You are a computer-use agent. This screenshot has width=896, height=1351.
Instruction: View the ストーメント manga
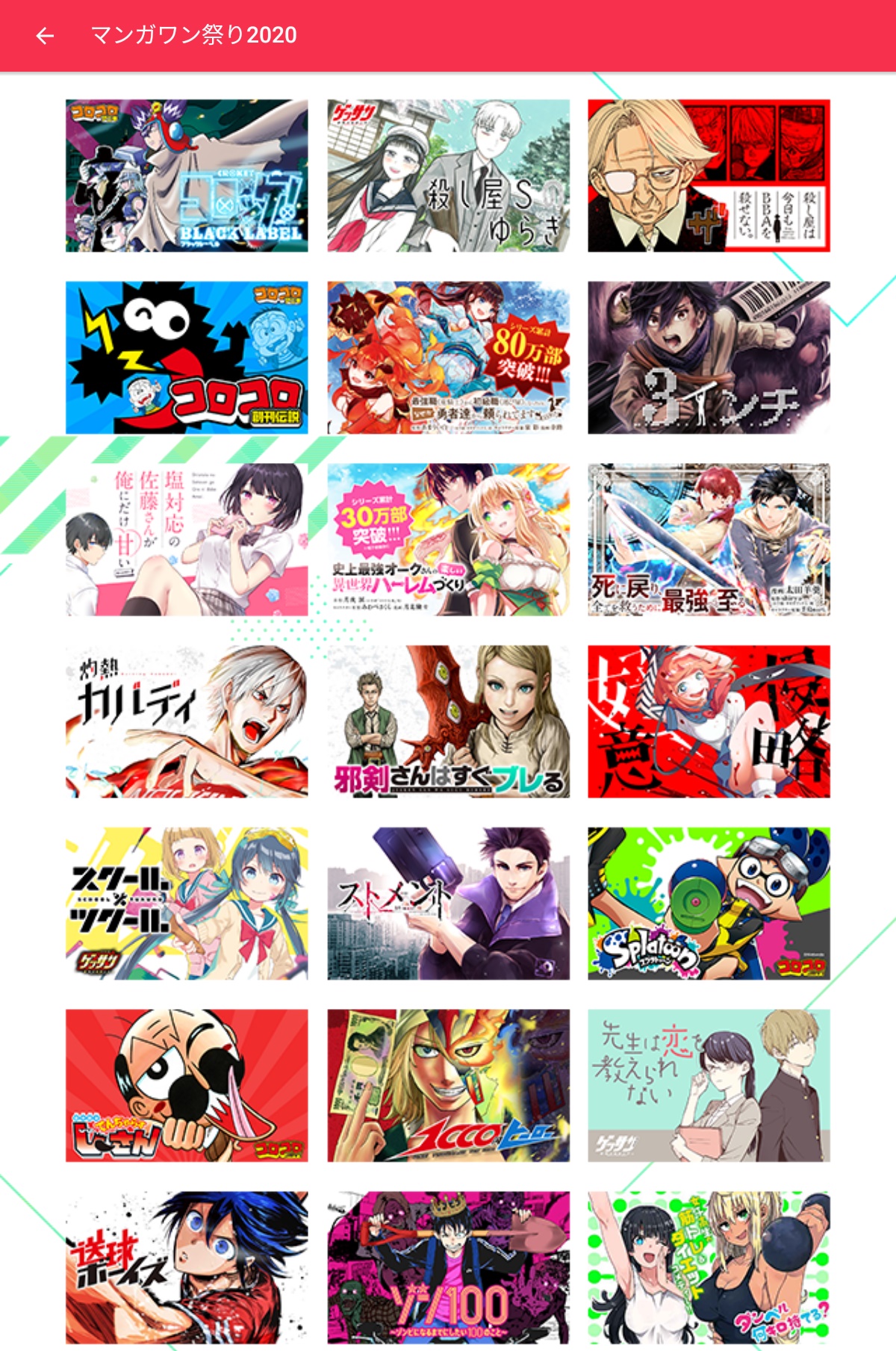[x=448, y=904]
